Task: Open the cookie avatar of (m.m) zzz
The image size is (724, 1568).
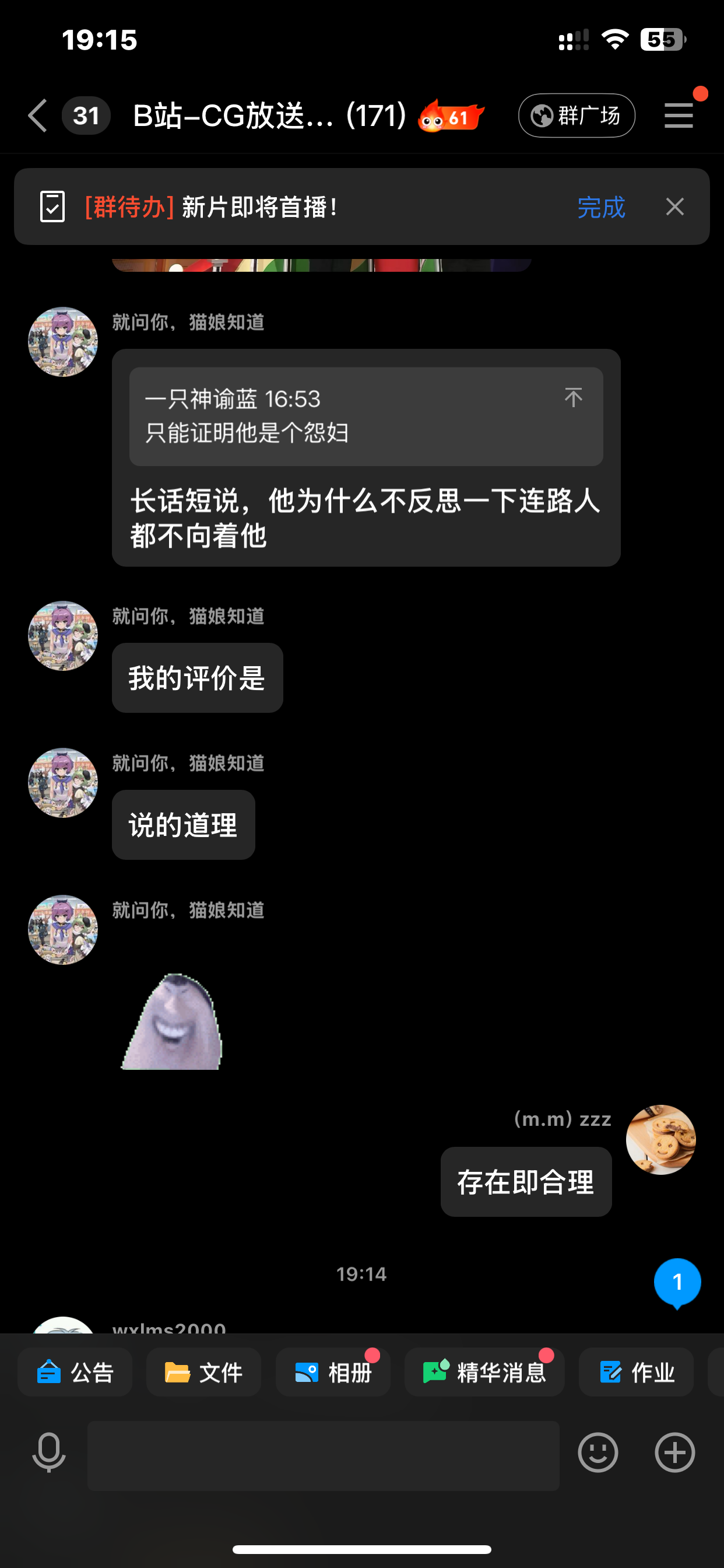Action: coord(660,1139)
